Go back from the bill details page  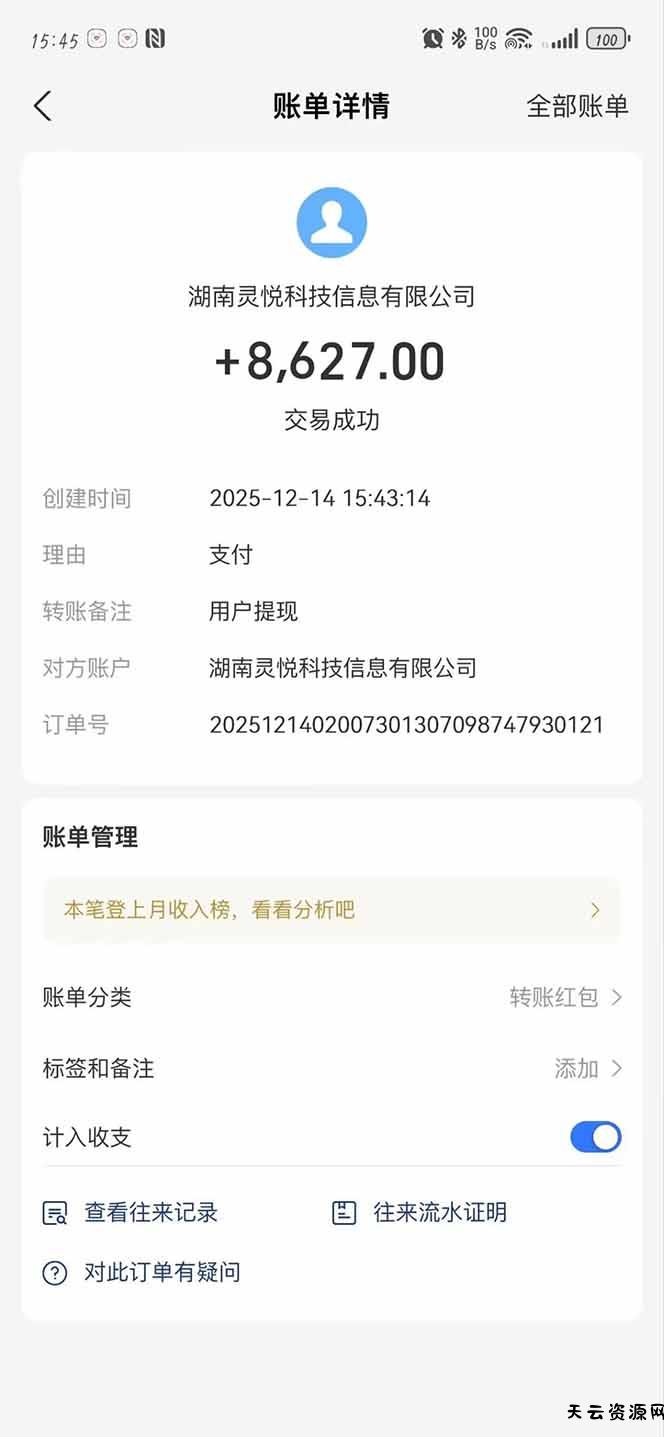click(42, 106)
